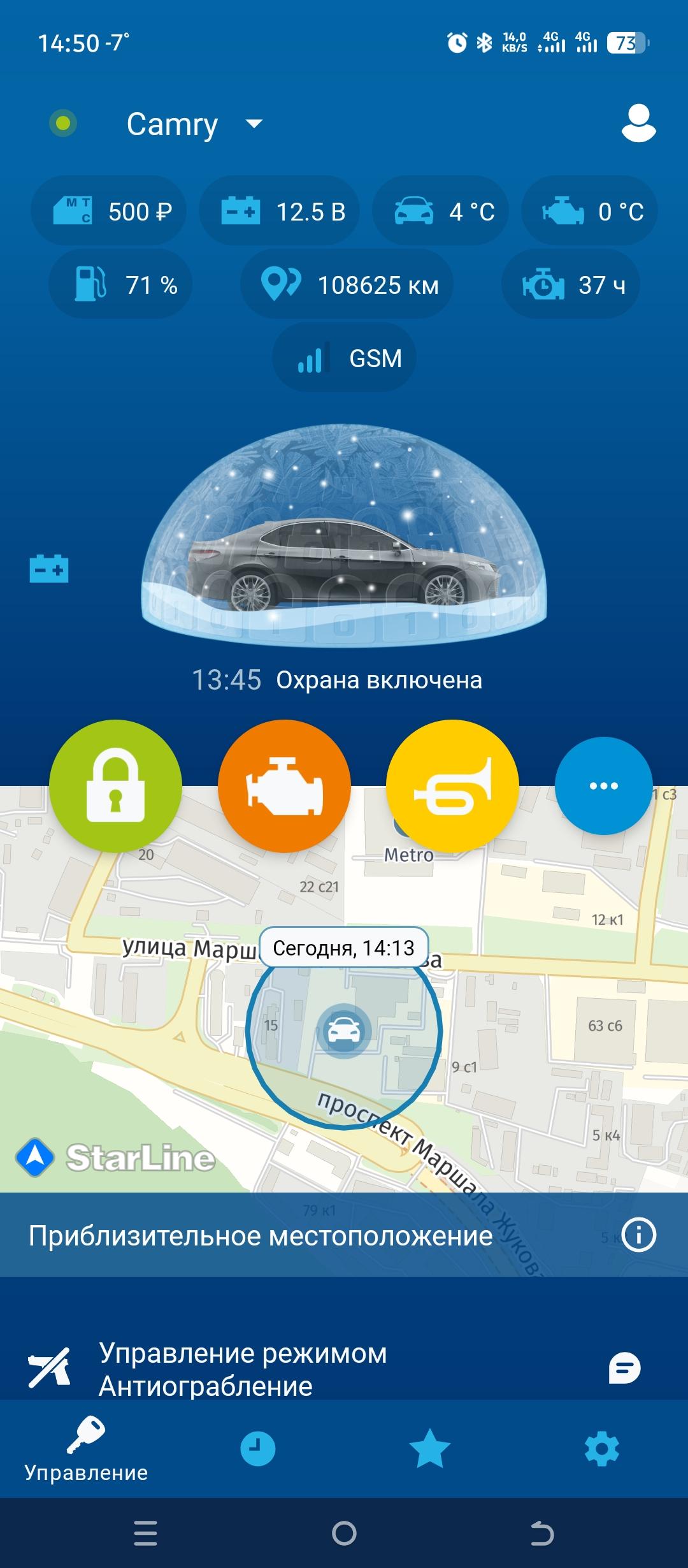Viewport: 688px width, 1568px height.
Task: Tap the 500 ₽ SIM balance chip
Action: 108,211
